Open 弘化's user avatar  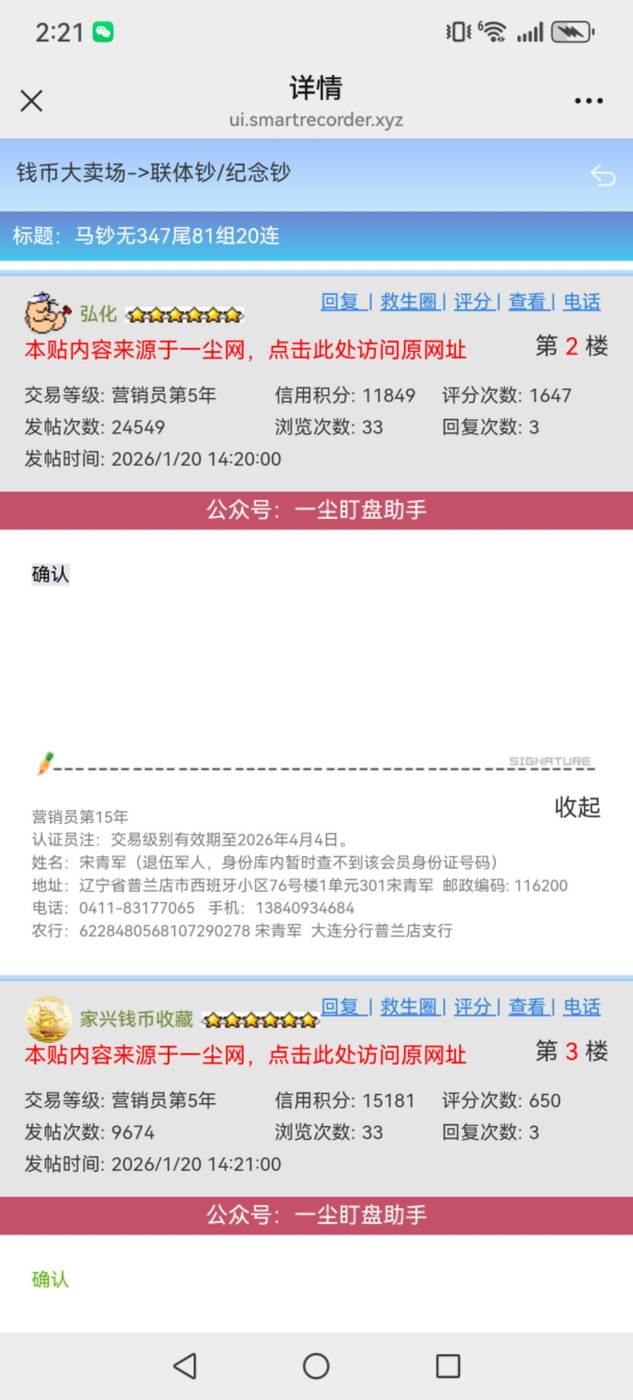[47, 313]
